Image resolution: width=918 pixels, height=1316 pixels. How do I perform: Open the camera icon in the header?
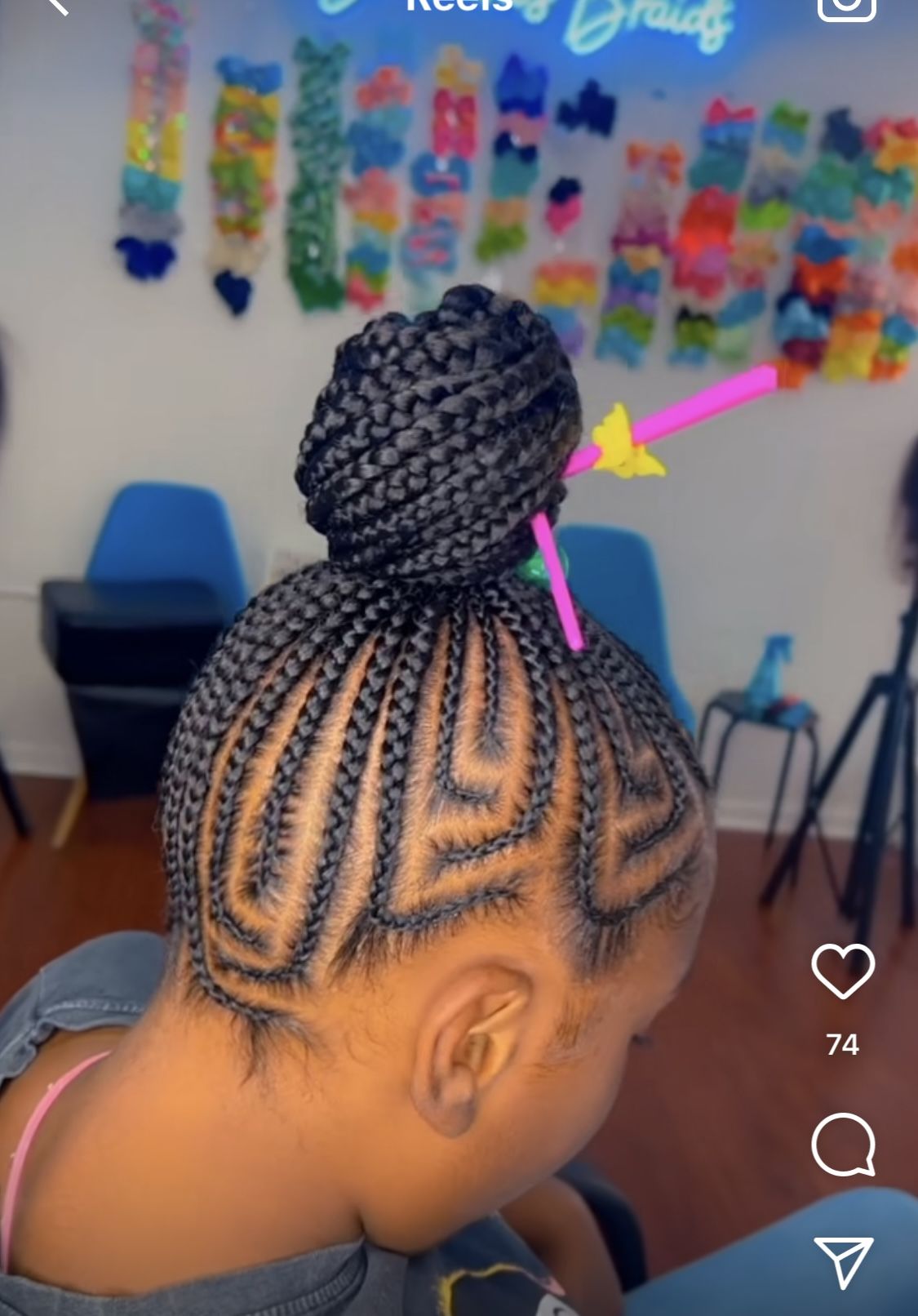point(846,7)
